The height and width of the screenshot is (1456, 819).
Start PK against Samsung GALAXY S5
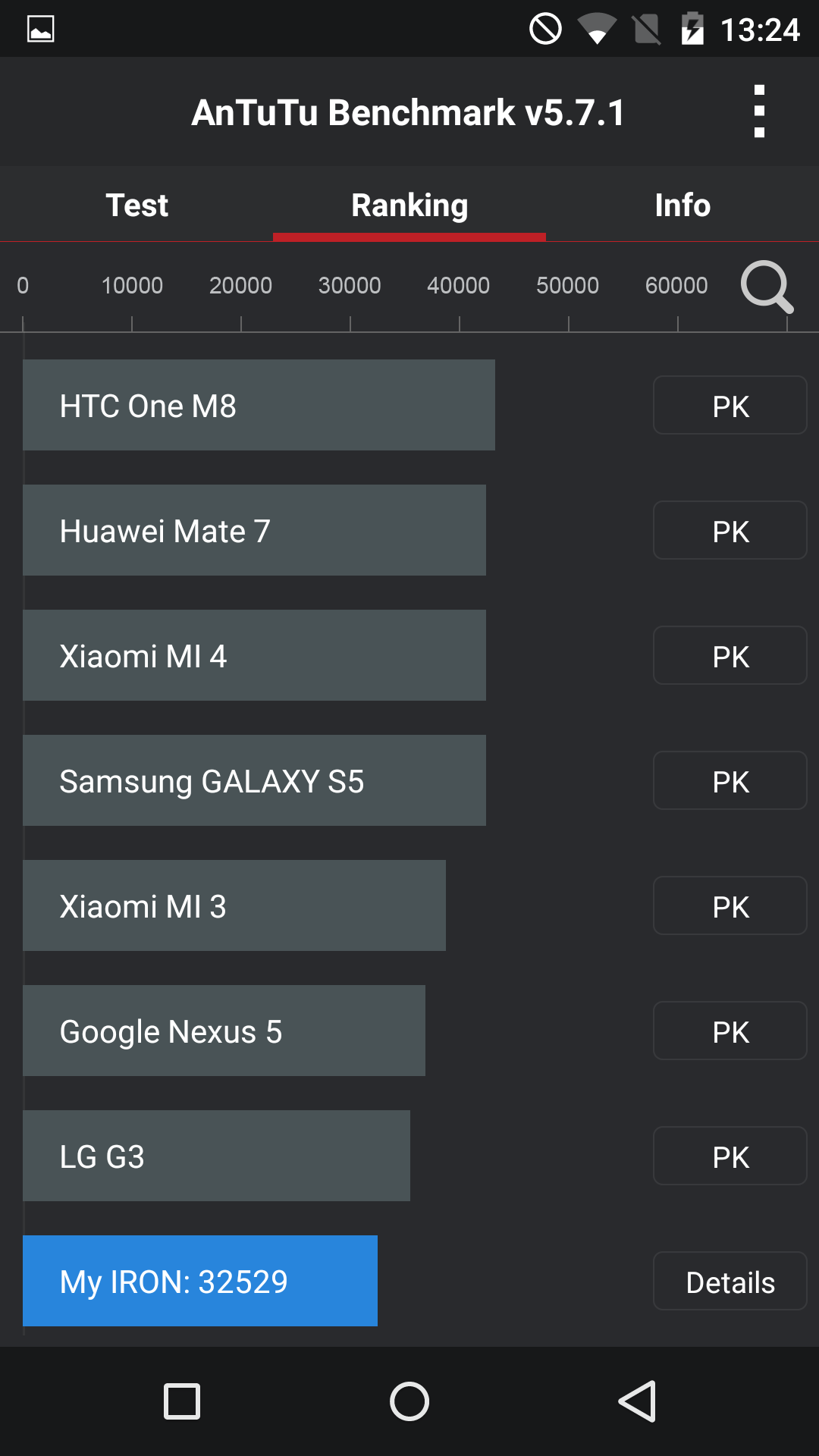[730, 780]
